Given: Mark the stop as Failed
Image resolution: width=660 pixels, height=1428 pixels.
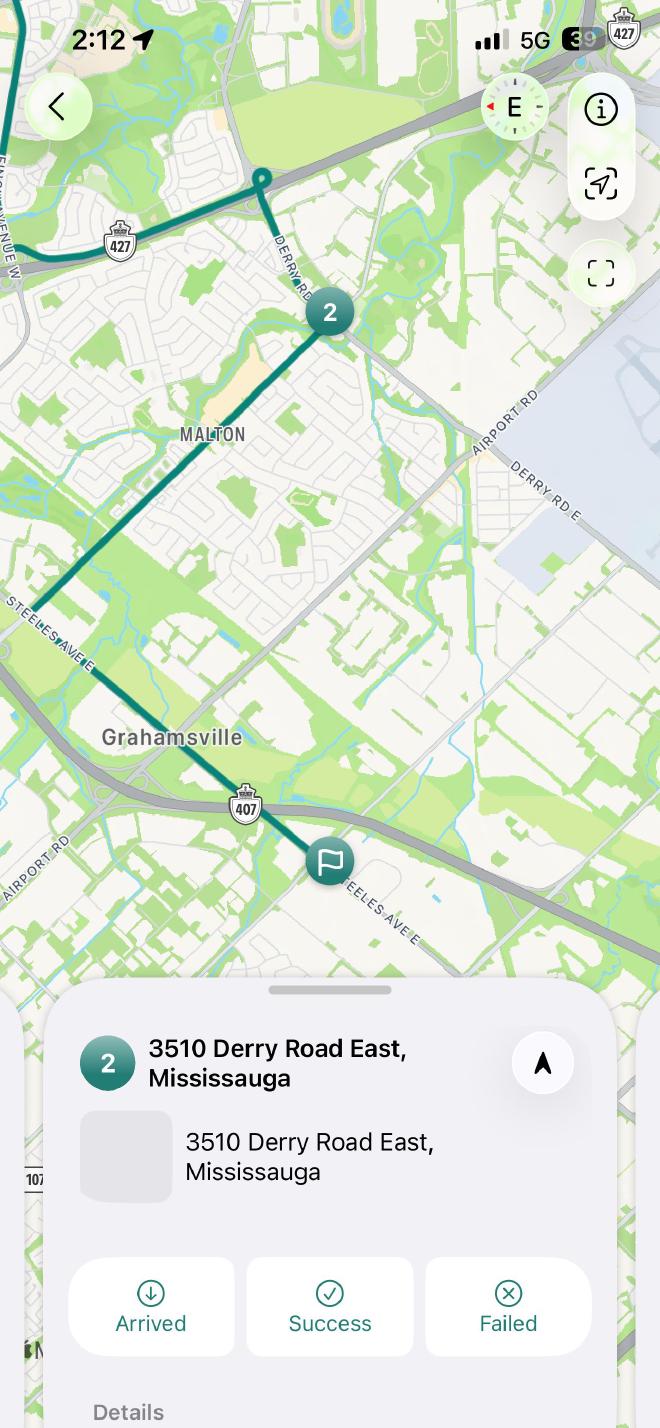Looking at the screenshot, I should [508, 1307].
